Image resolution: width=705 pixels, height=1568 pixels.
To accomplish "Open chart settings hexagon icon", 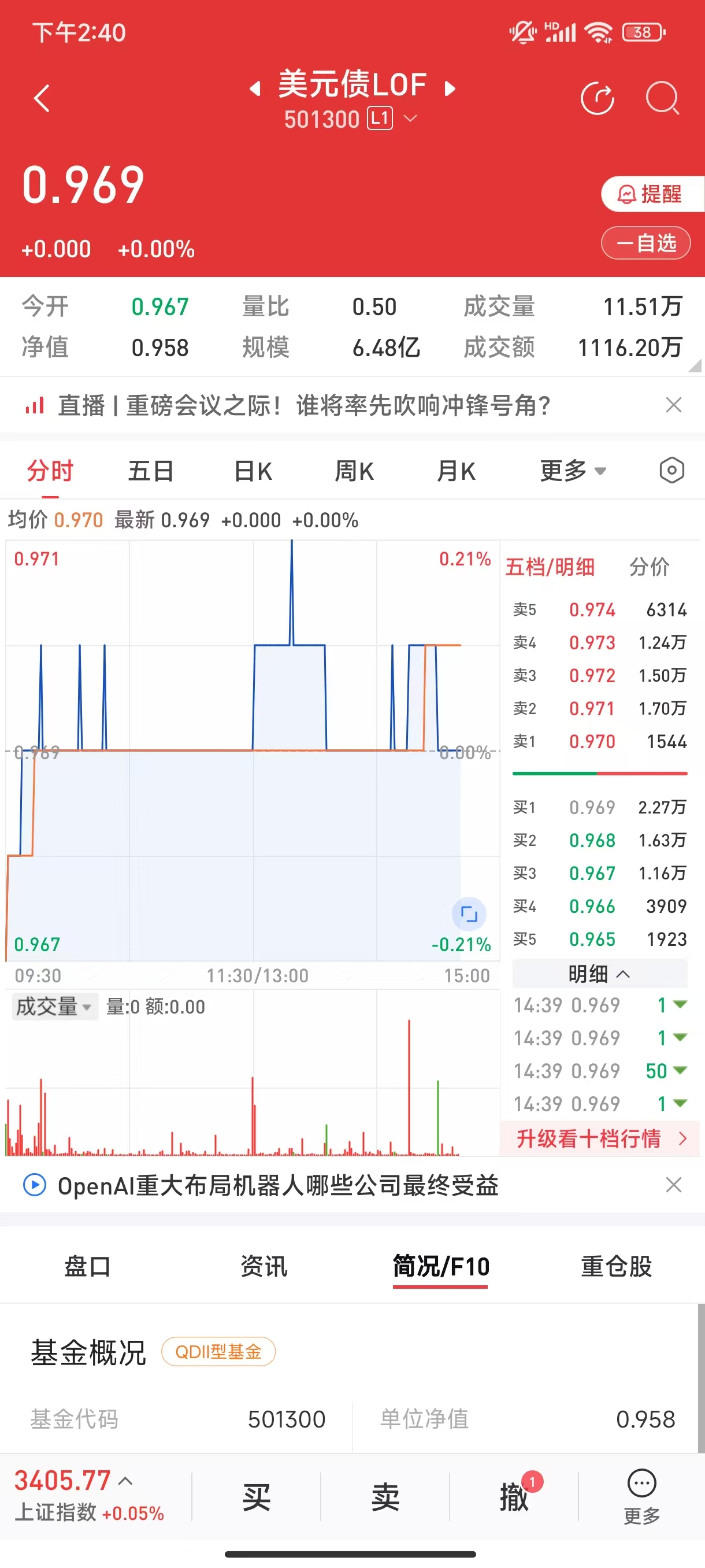I will point(671,471).
